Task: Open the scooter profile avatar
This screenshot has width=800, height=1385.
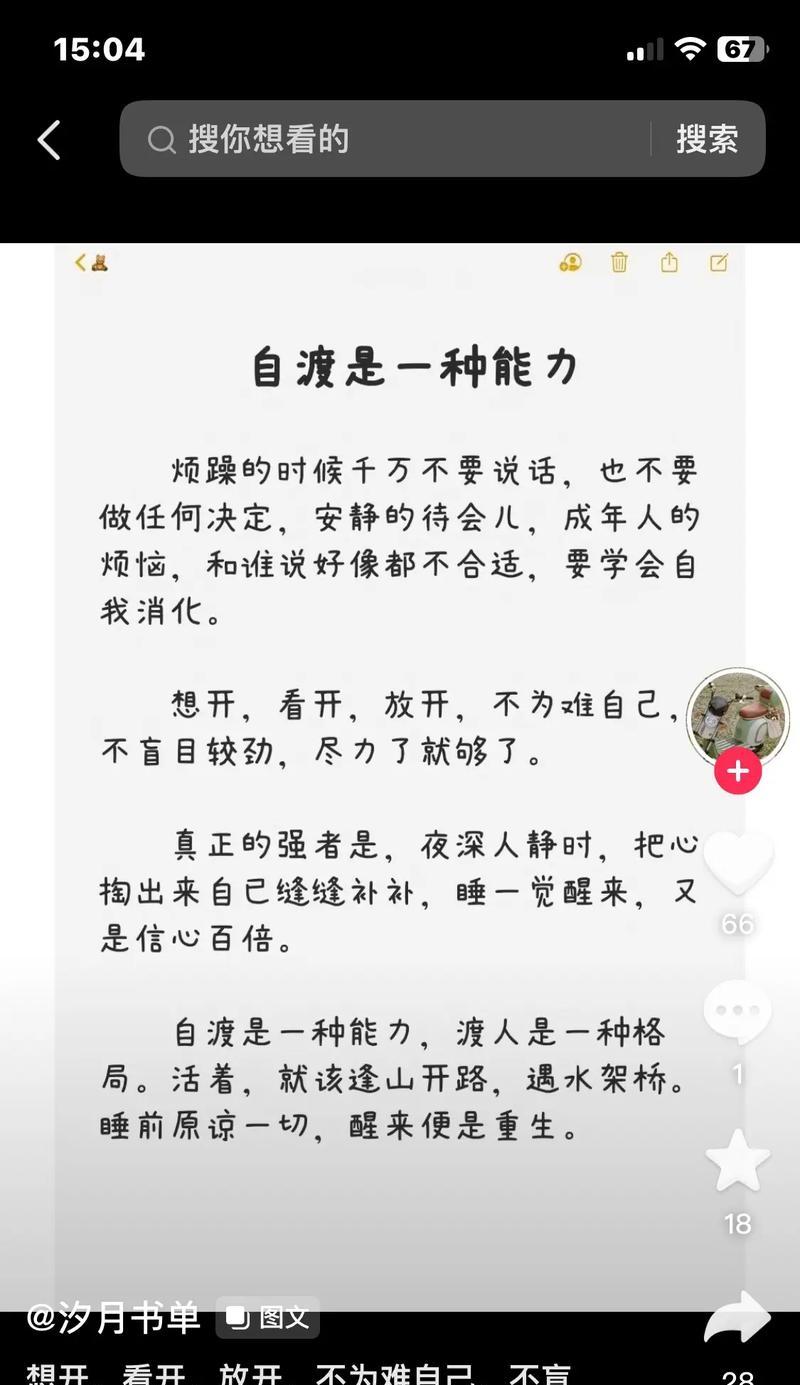Action: tap(738, 716)
